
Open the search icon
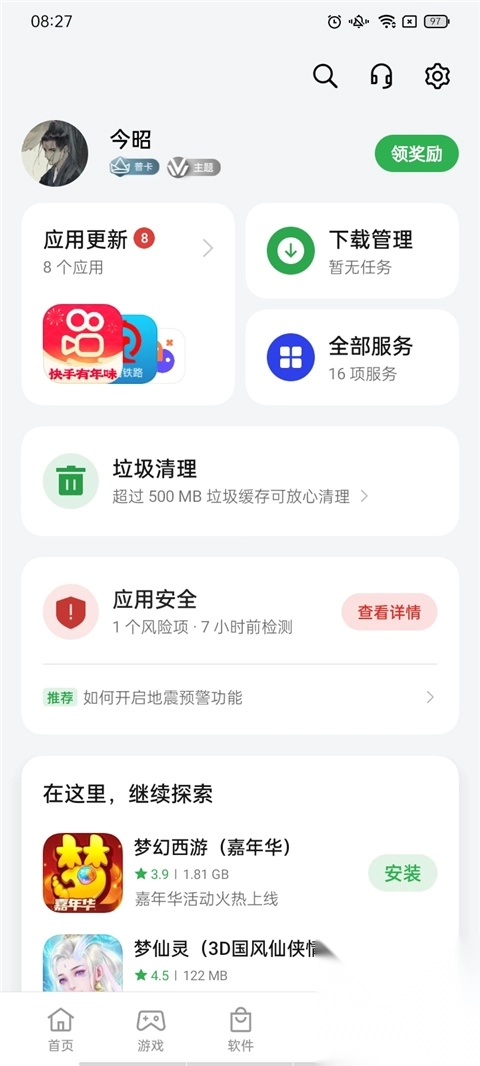tap(325, 75)
